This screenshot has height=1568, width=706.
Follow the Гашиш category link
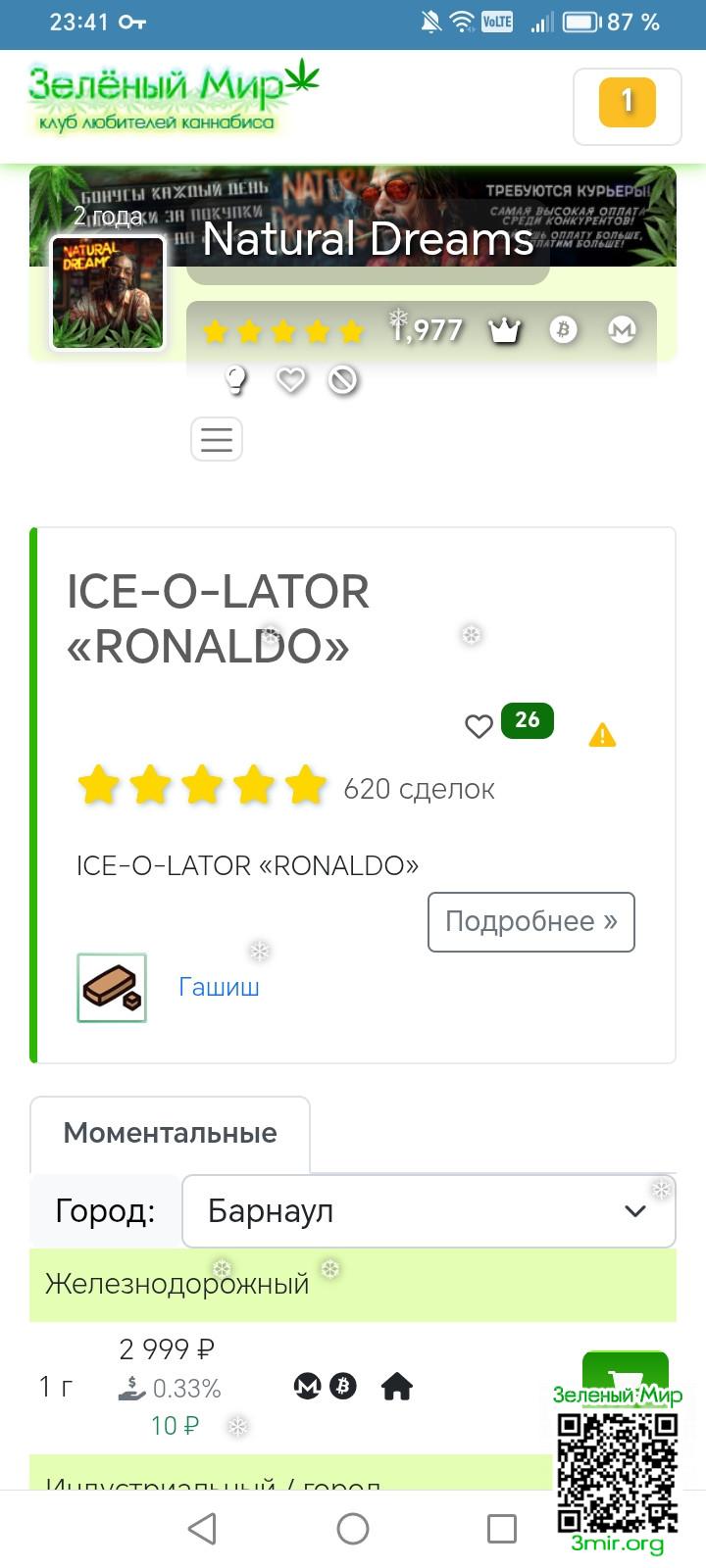tap(219, 987)
